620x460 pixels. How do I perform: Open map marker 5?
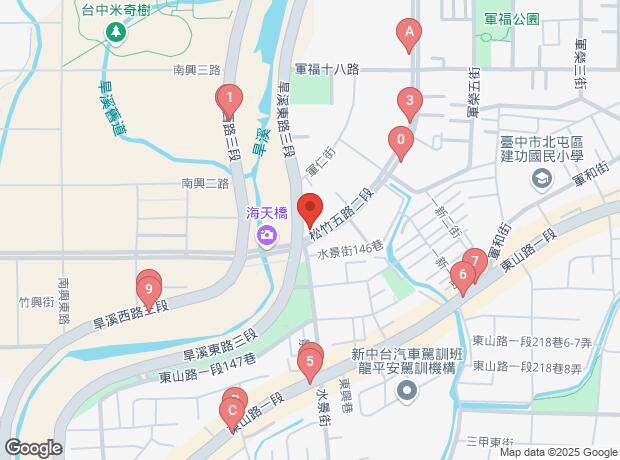pyautogui.click(x=311, y=360)
